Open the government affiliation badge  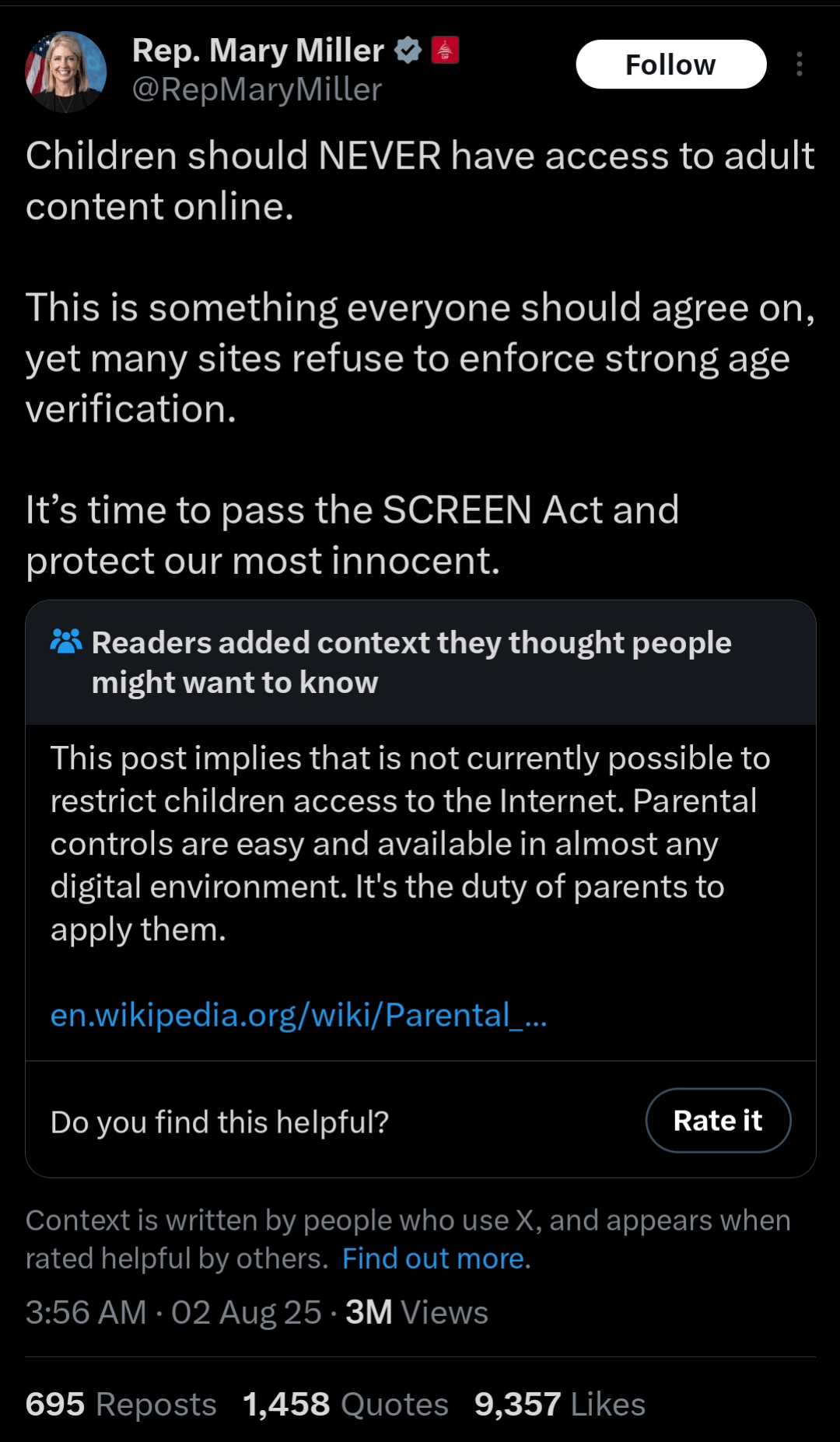pyautogui.click(x=445, y=51)
